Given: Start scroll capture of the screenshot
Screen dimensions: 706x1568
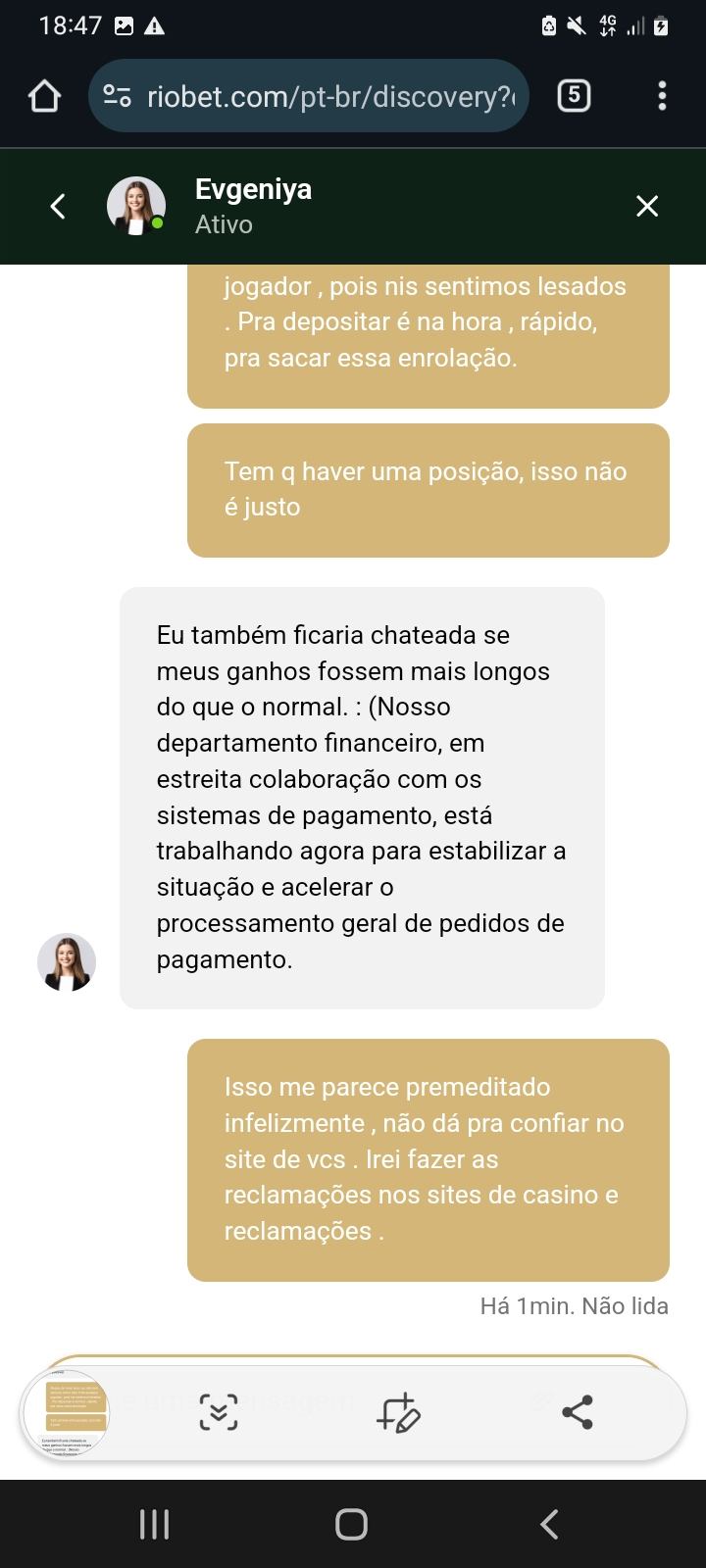Looking at the screenshot, I should [x=219, y=1413].
